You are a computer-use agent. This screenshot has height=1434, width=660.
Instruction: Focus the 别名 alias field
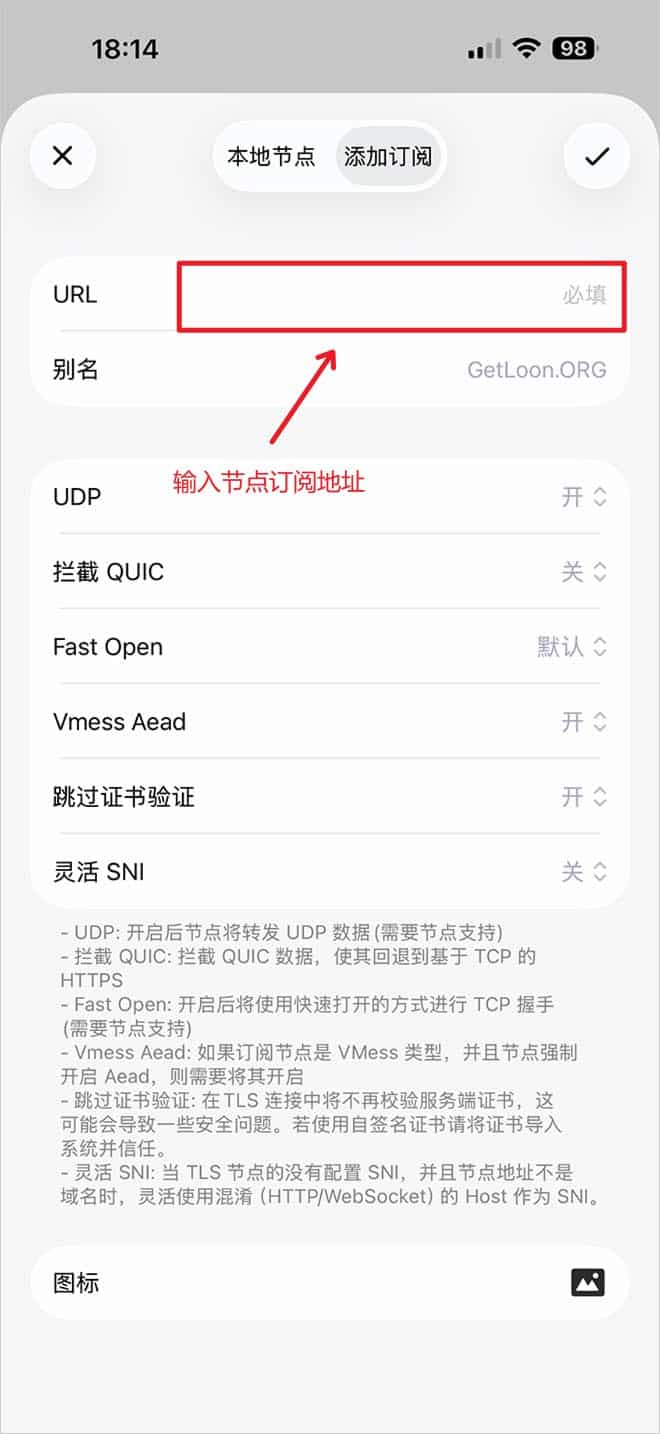400,370
